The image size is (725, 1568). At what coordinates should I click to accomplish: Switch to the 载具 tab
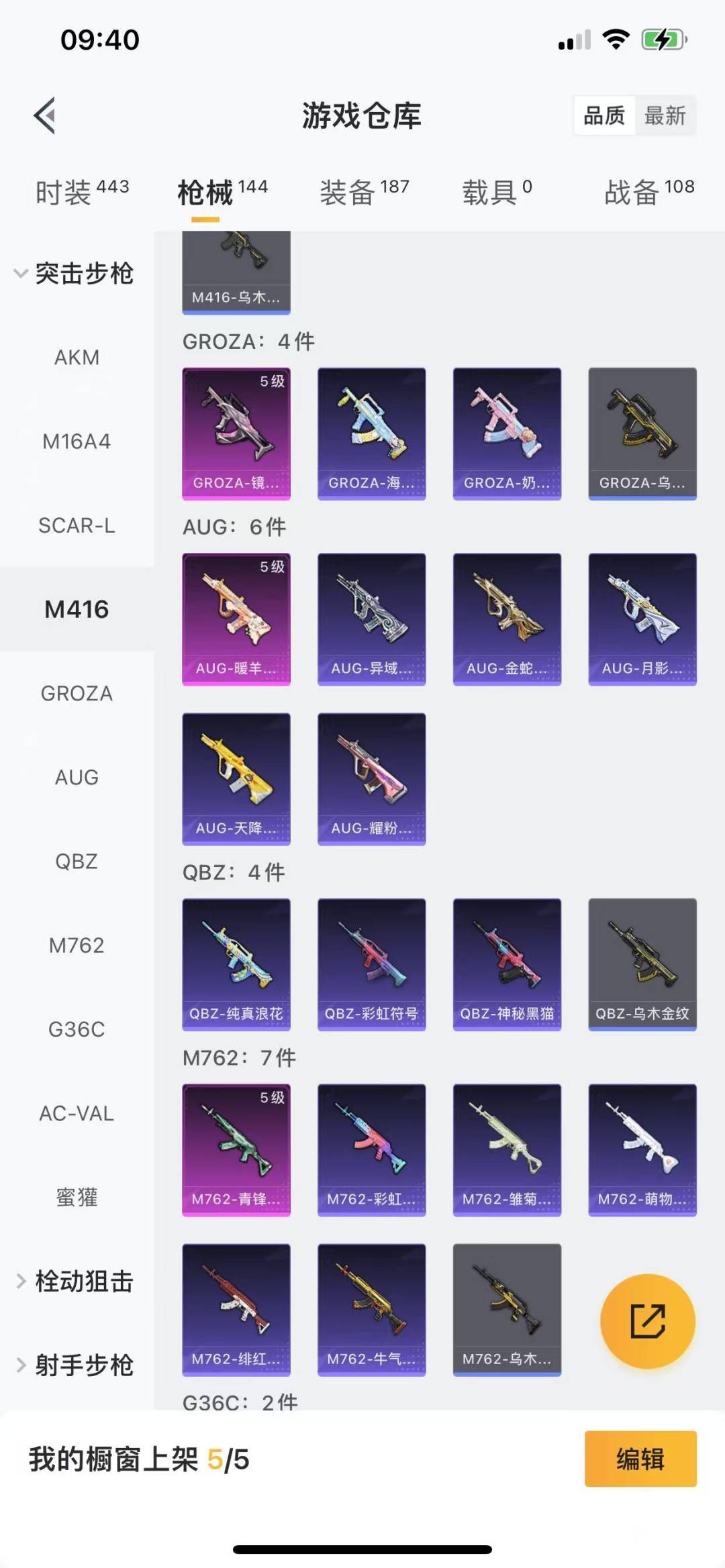[x=497, y=193]
